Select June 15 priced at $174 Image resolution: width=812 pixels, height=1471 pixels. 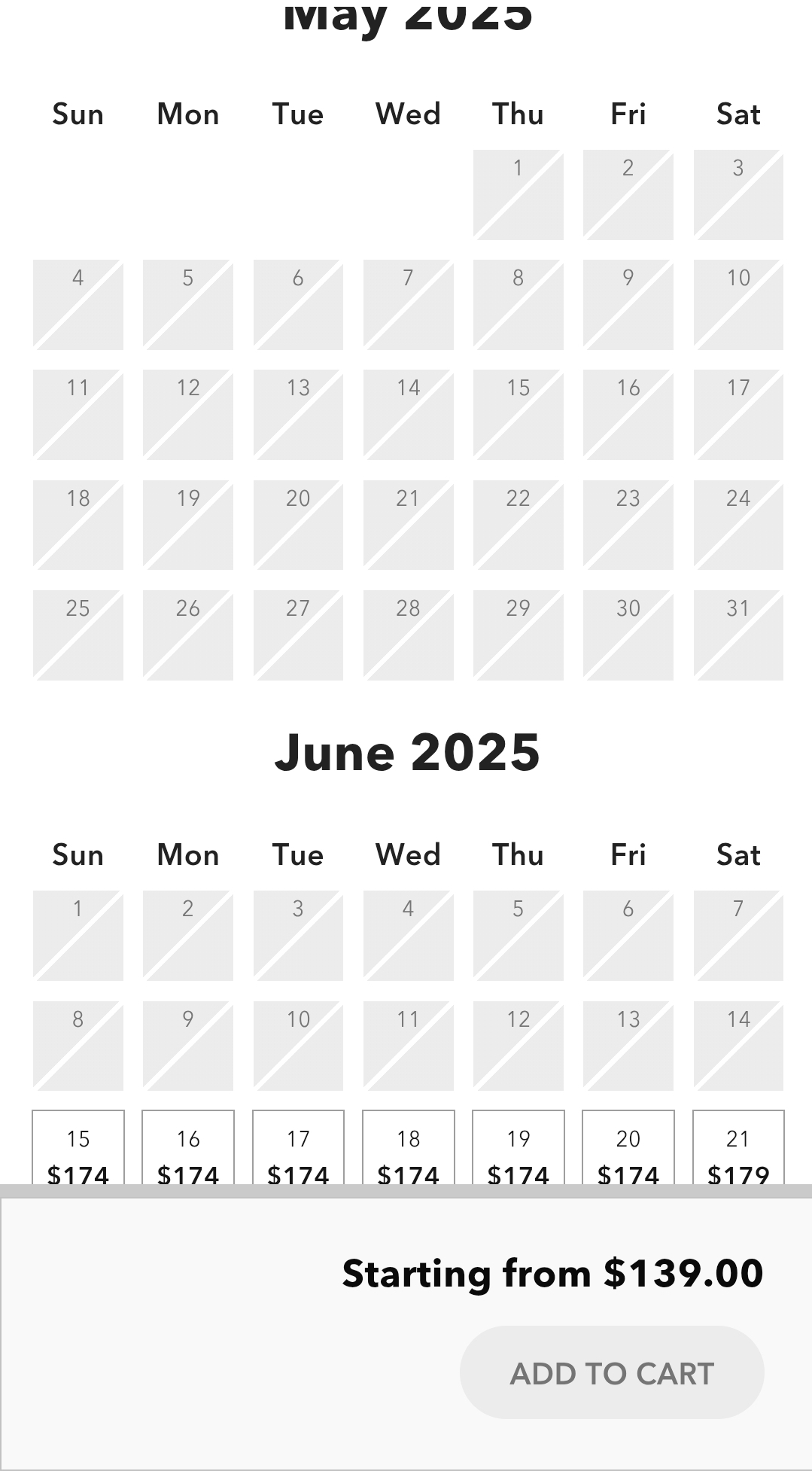pos(78,1149)
